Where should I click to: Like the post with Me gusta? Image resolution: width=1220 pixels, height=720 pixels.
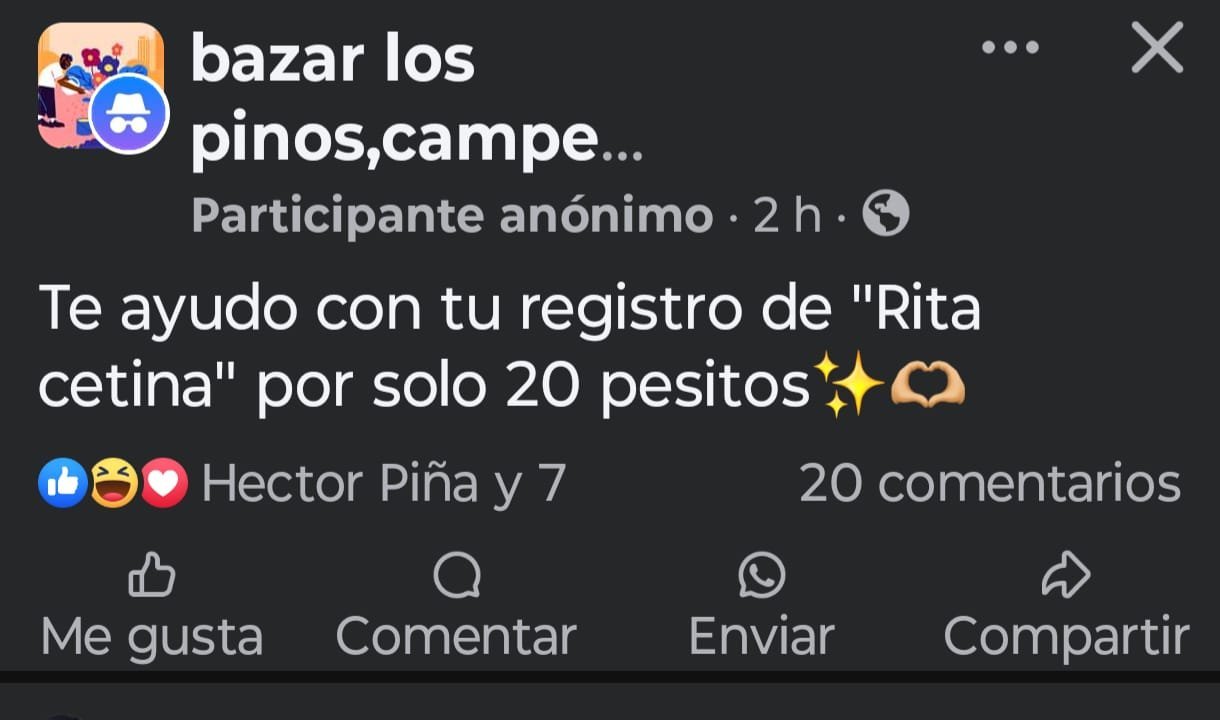pyautogui.click(x=152, y=607)
